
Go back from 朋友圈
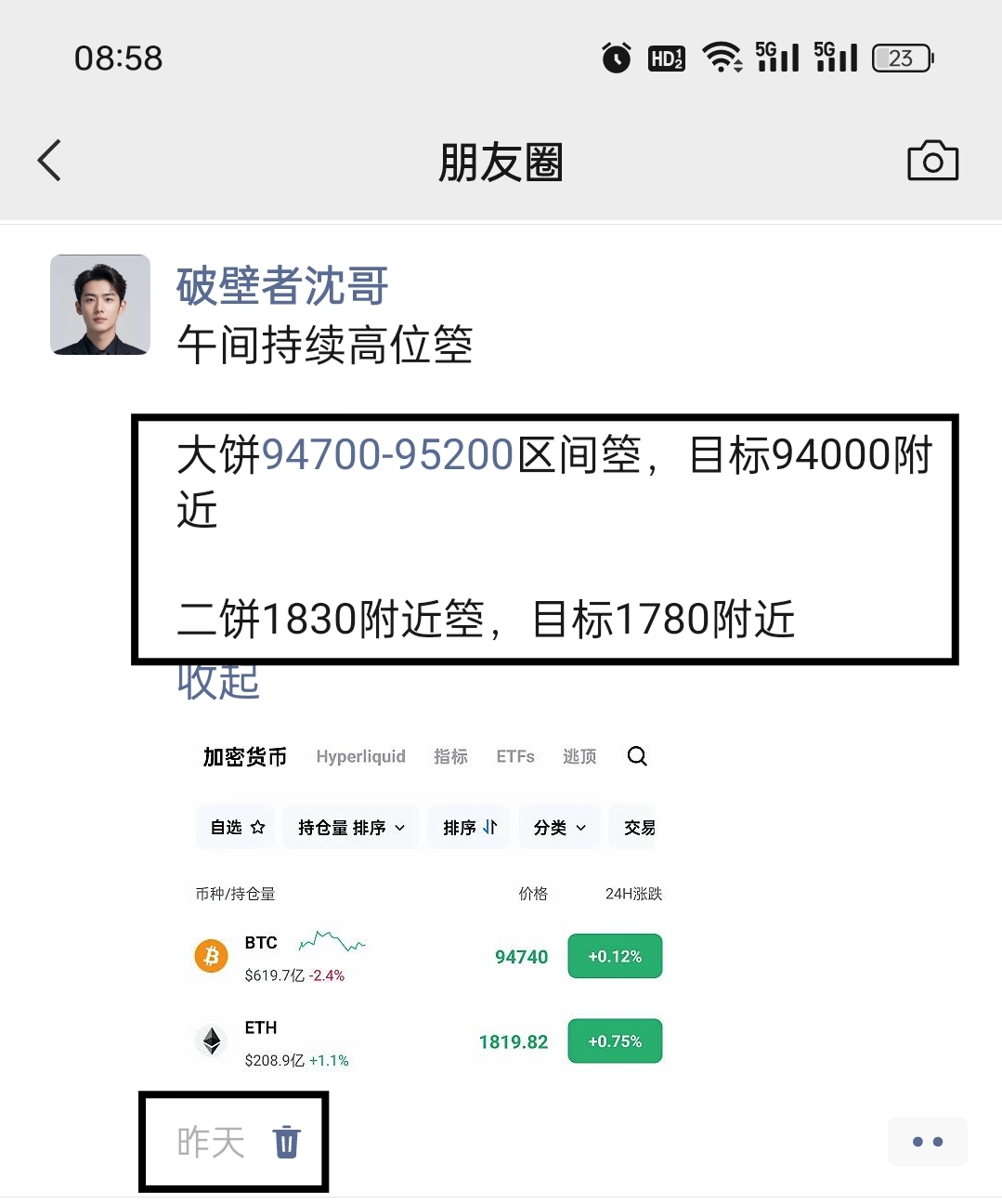click(50, 161)
